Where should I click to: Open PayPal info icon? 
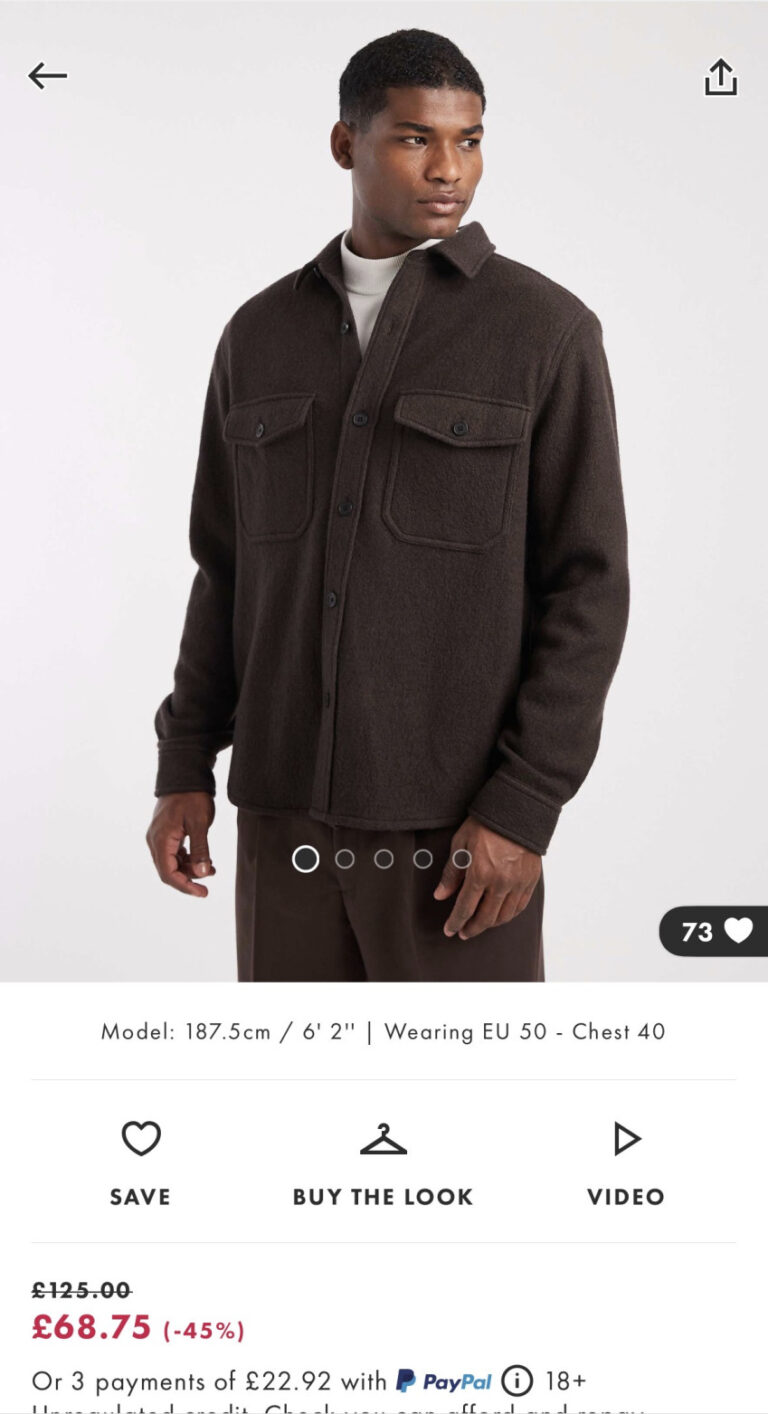click(x=516, y=1381)
